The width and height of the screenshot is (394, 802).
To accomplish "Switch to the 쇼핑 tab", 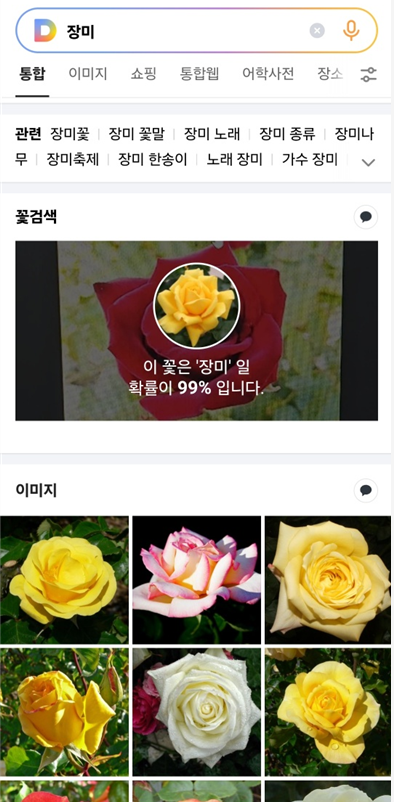I will pos(143,74).
